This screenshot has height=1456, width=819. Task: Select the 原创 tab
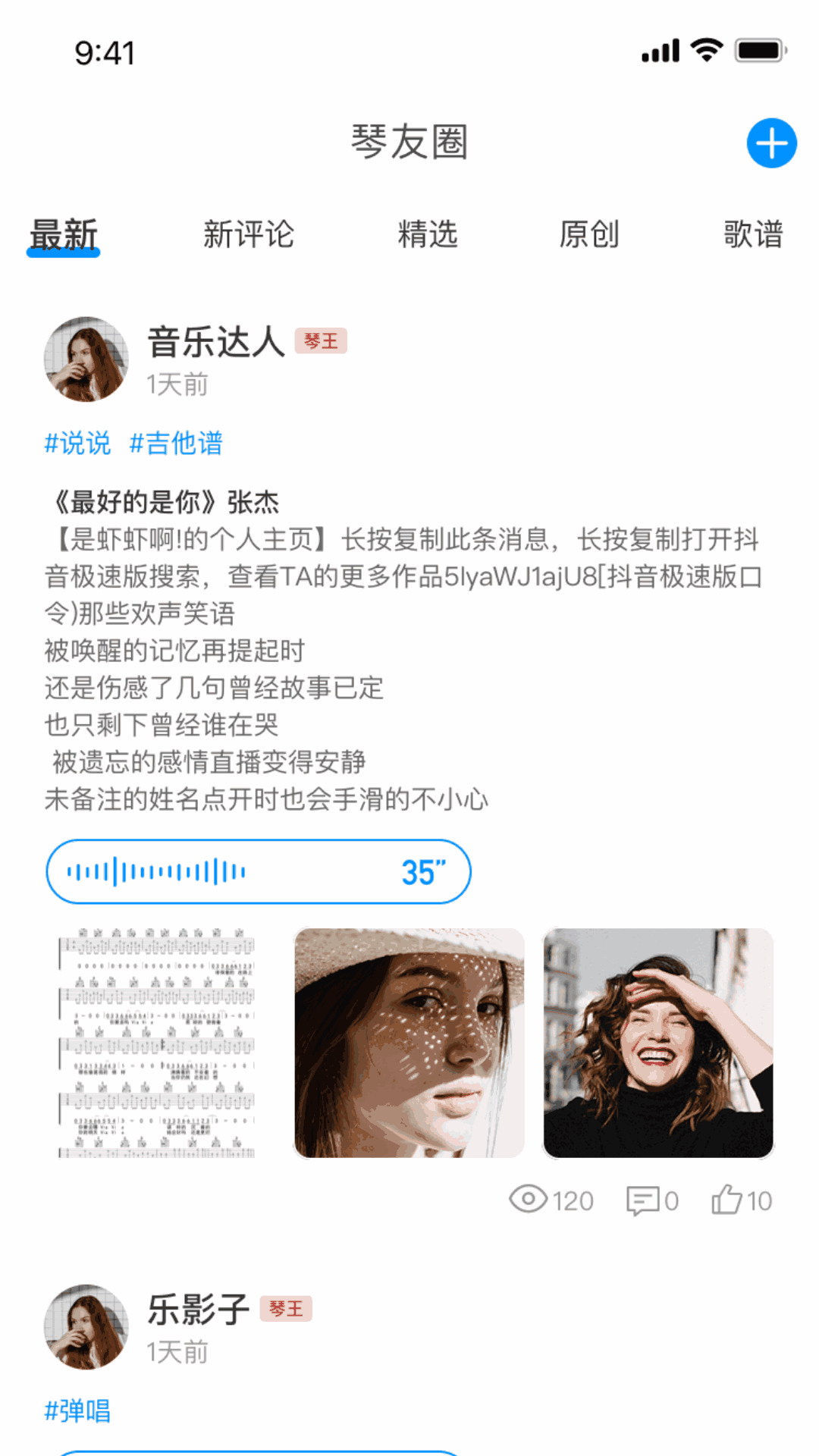589,234
